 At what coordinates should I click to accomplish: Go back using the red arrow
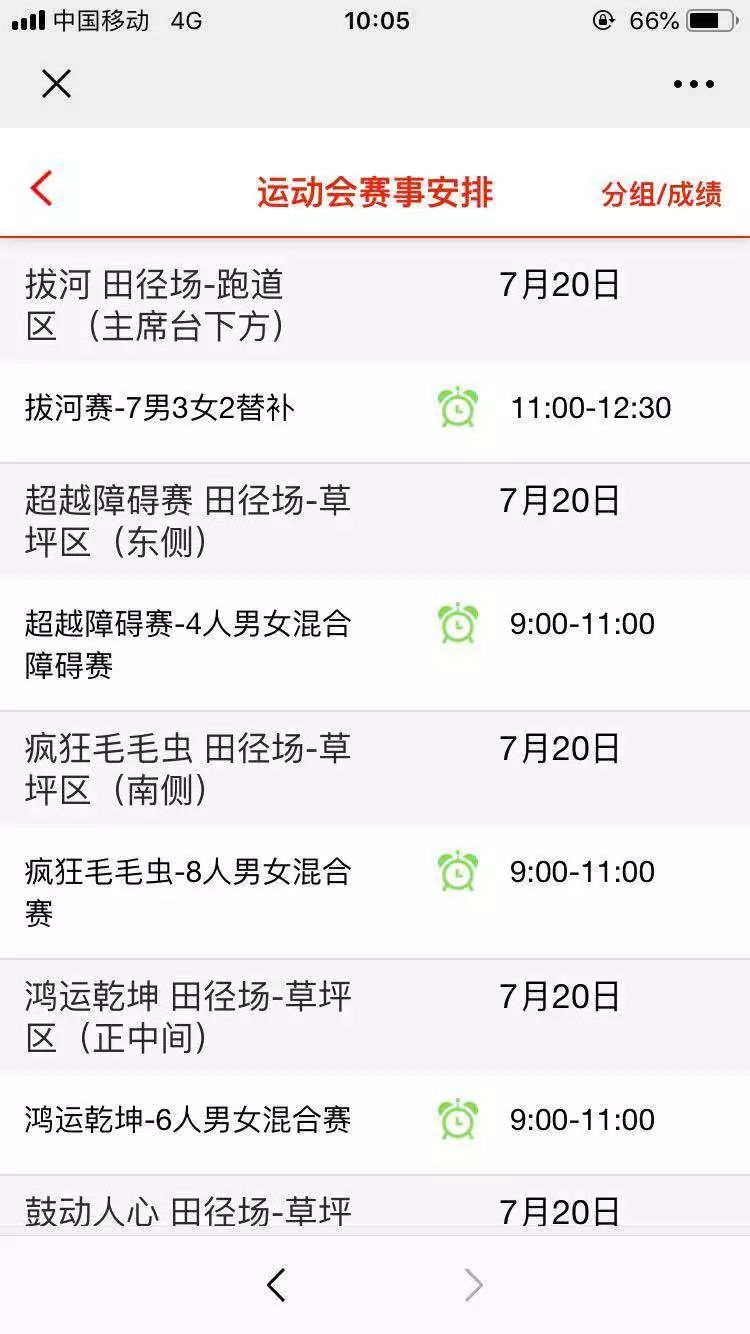point(41,188)
